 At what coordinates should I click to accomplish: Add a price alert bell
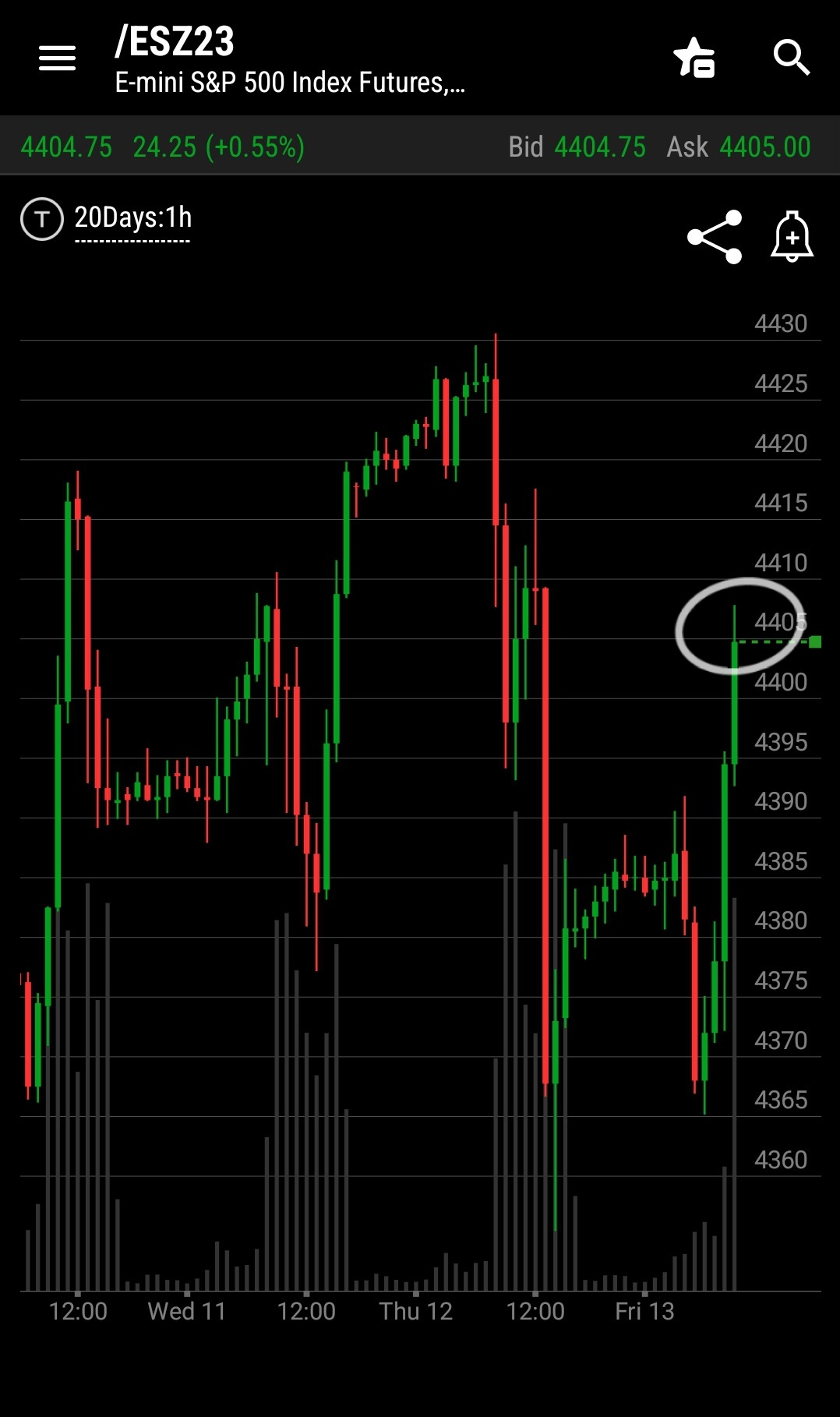point(792,236)
